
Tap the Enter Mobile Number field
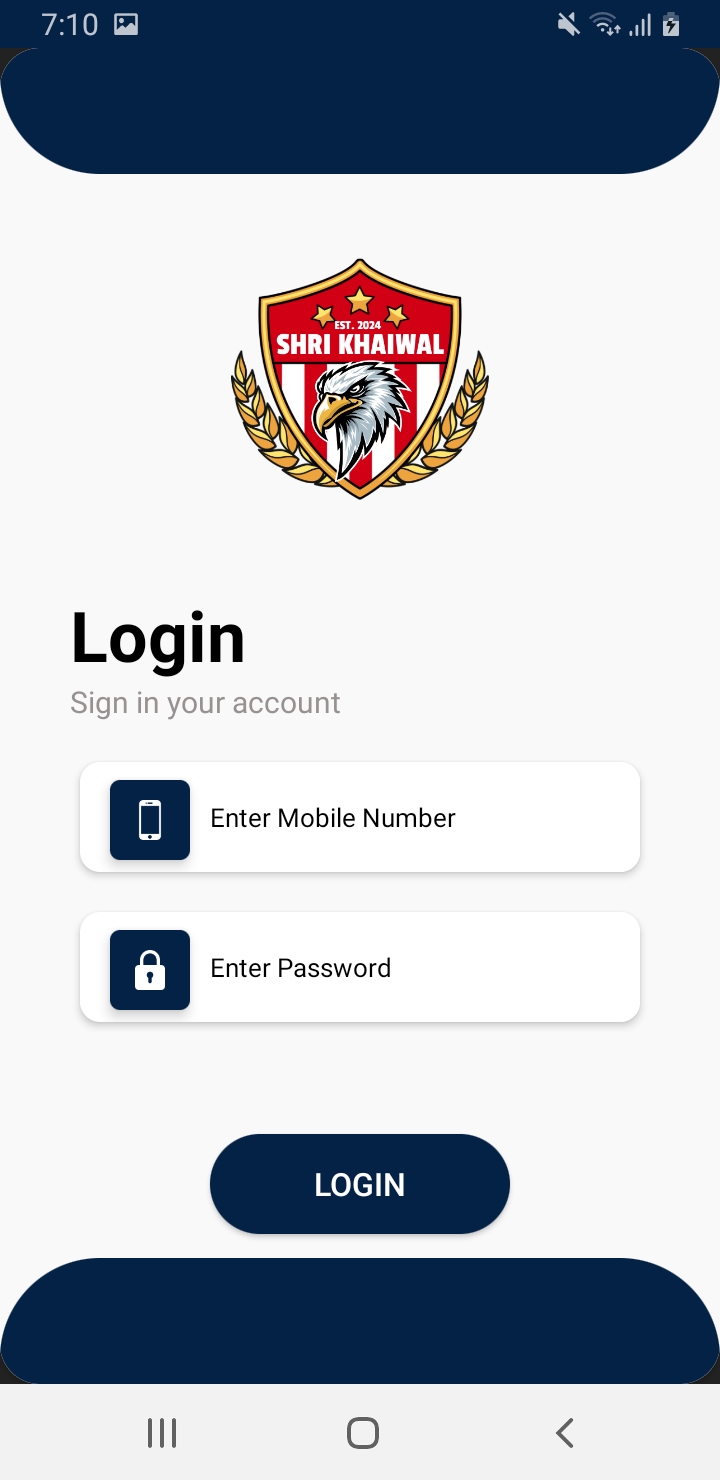click(400, 818)
